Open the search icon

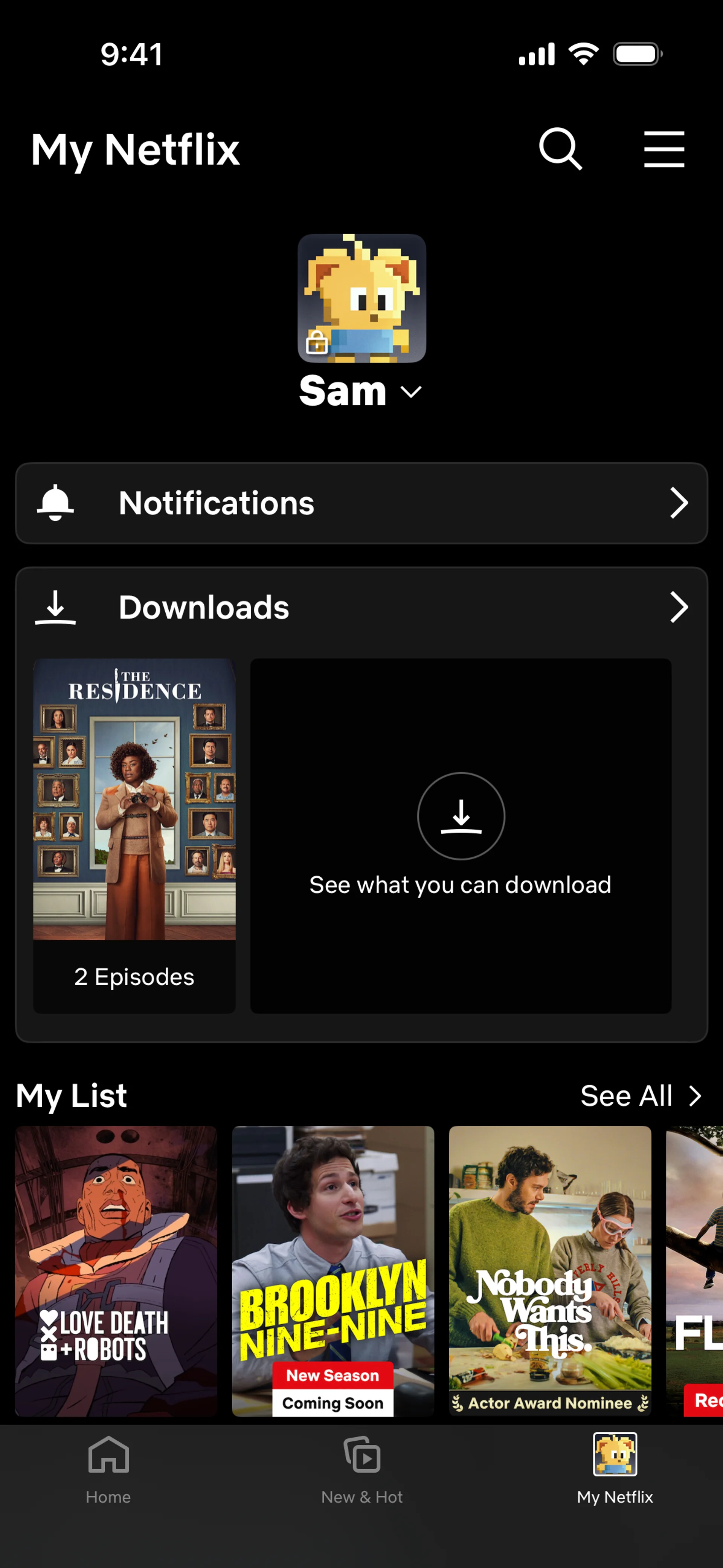tap(560, 148)
